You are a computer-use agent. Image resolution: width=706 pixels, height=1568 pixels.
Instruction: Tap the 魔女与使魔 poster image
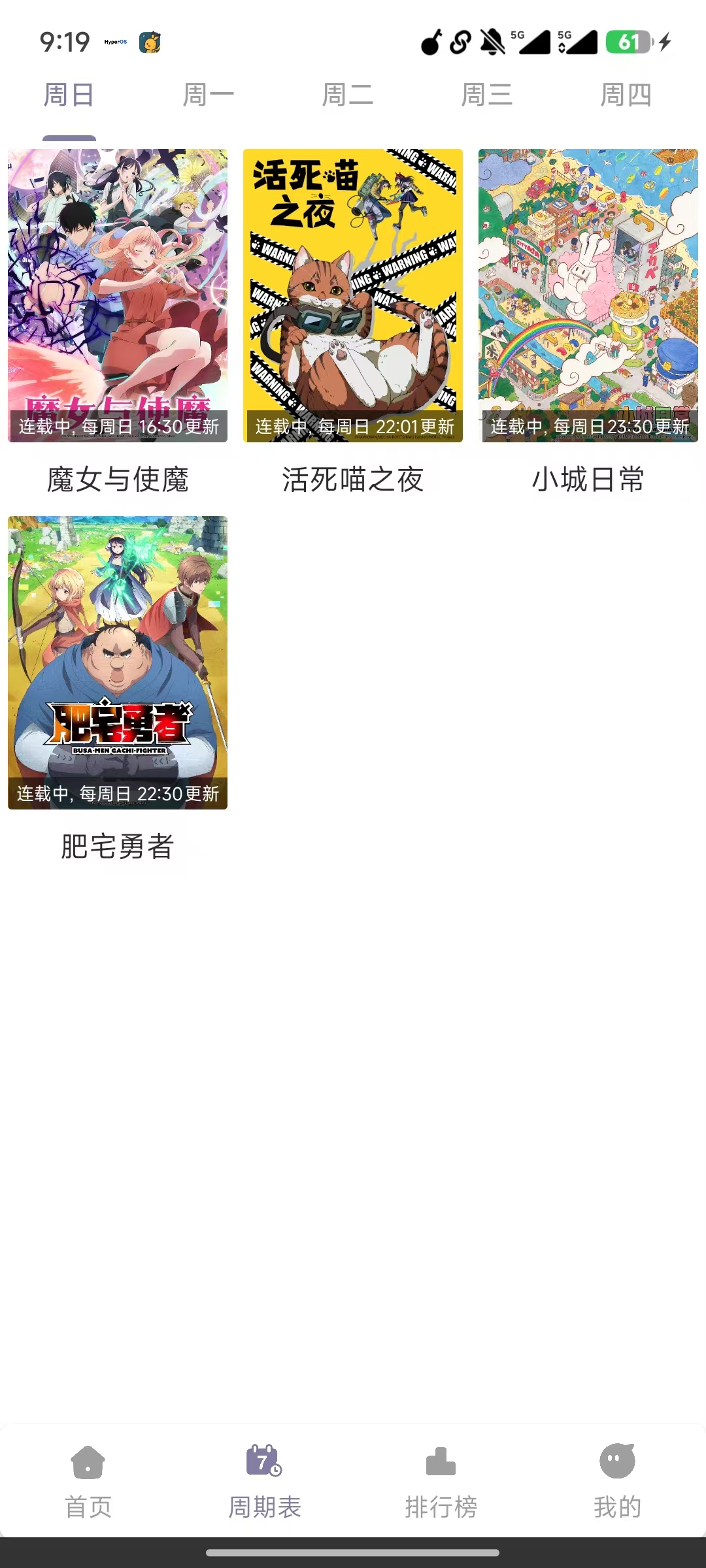(x=116, y=294)
